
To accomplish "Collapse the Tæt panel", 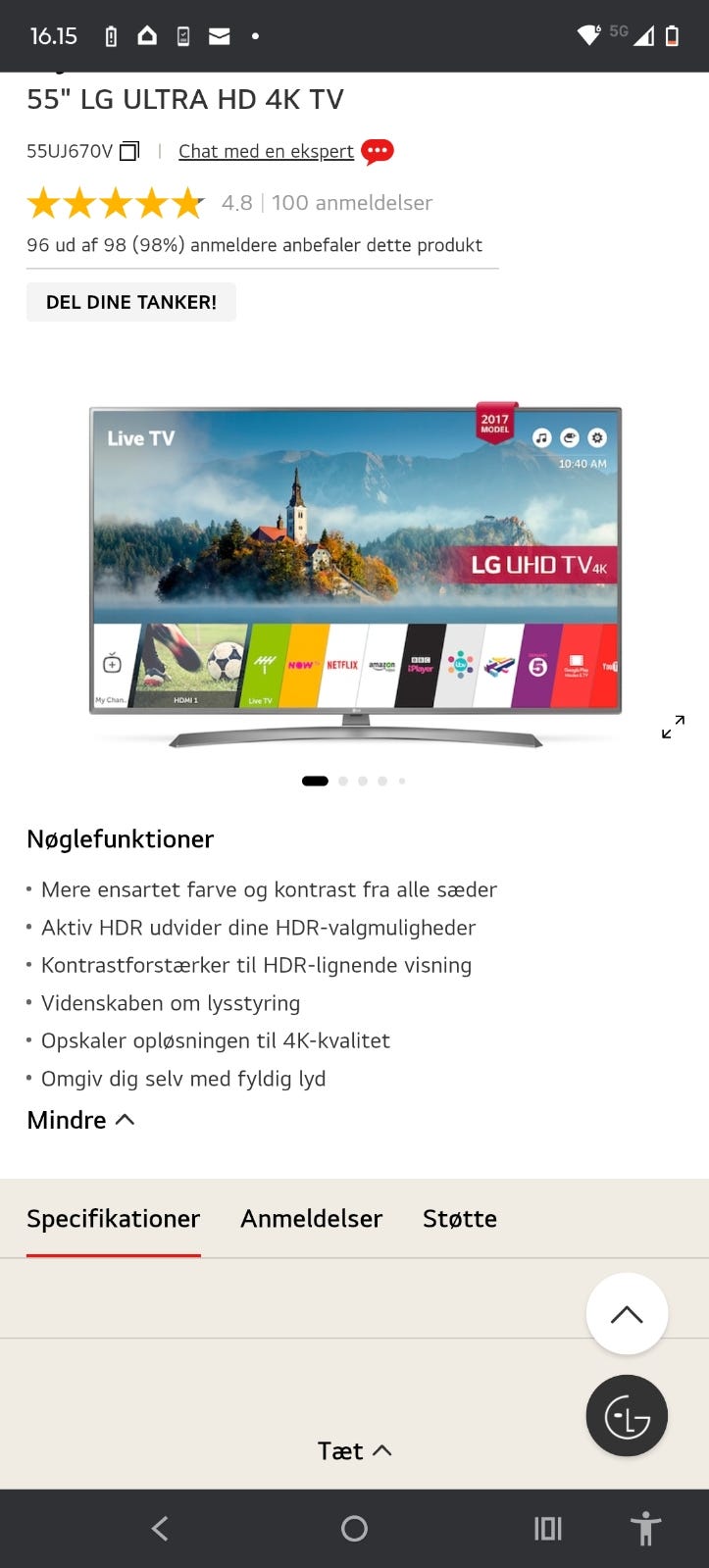I will point(355,1451).
